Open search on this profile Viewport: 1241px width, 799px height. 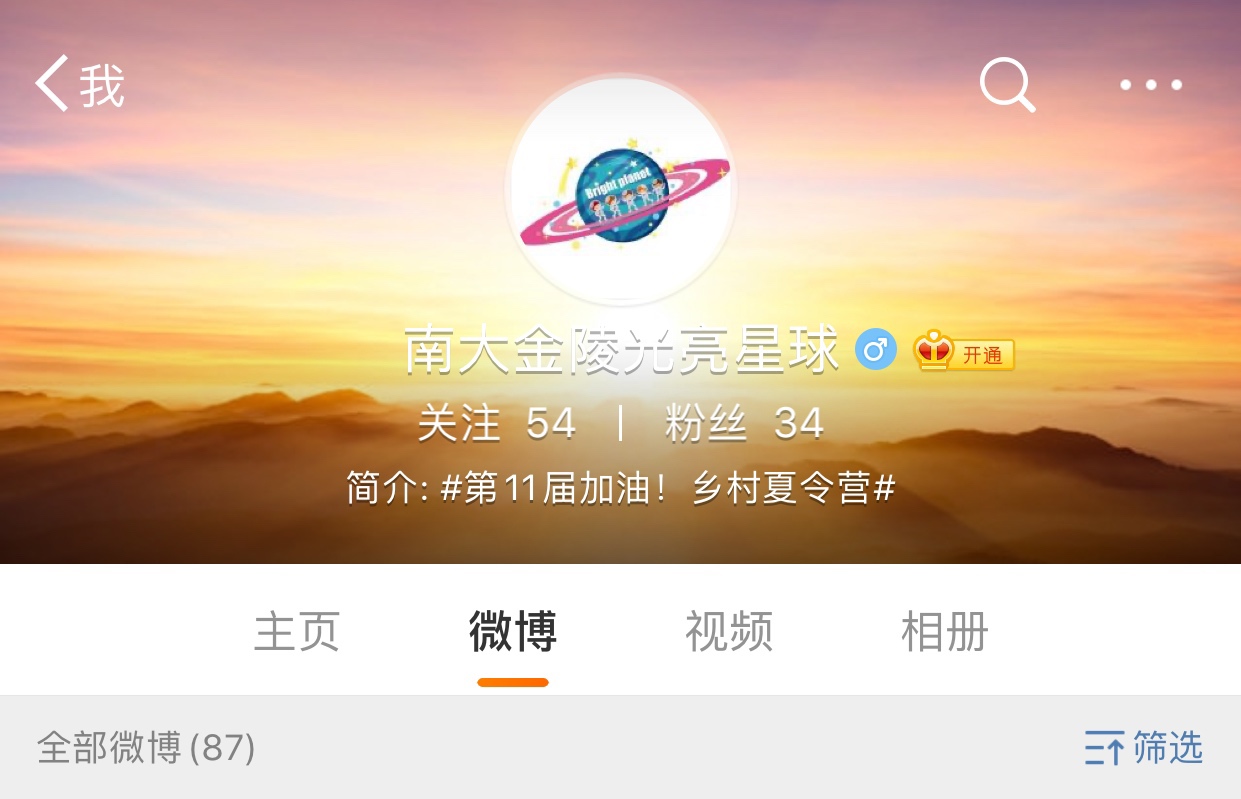coord(1006,85)
